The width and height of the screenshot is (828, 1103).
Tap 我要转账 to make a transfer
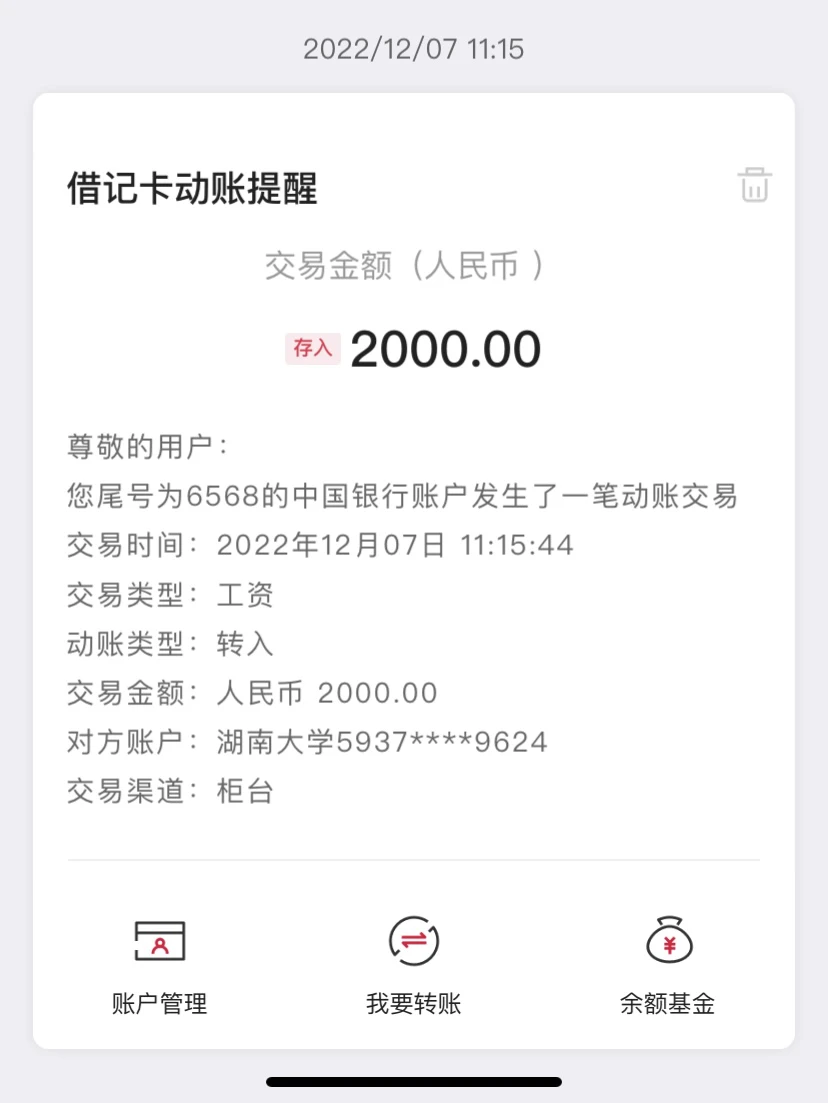pos(413,964)
